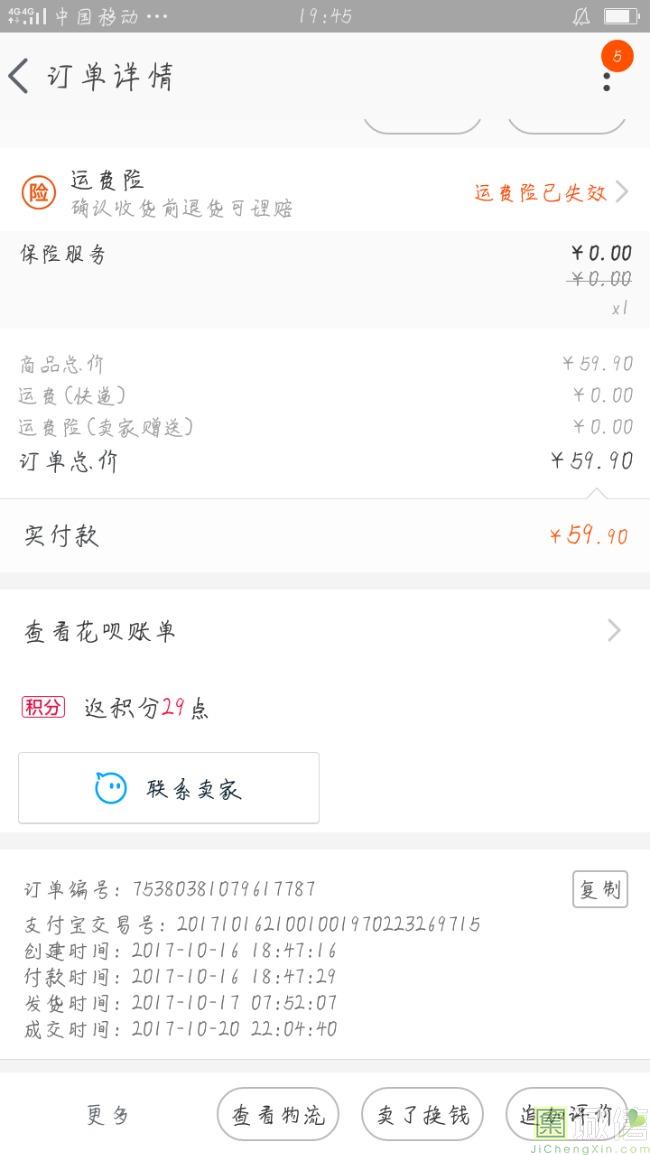This screenshot has width=650, height=1155.
Task: Tap 卖了换钱 to resell item
Action: pyautogui.click(x=422, y=1114)
